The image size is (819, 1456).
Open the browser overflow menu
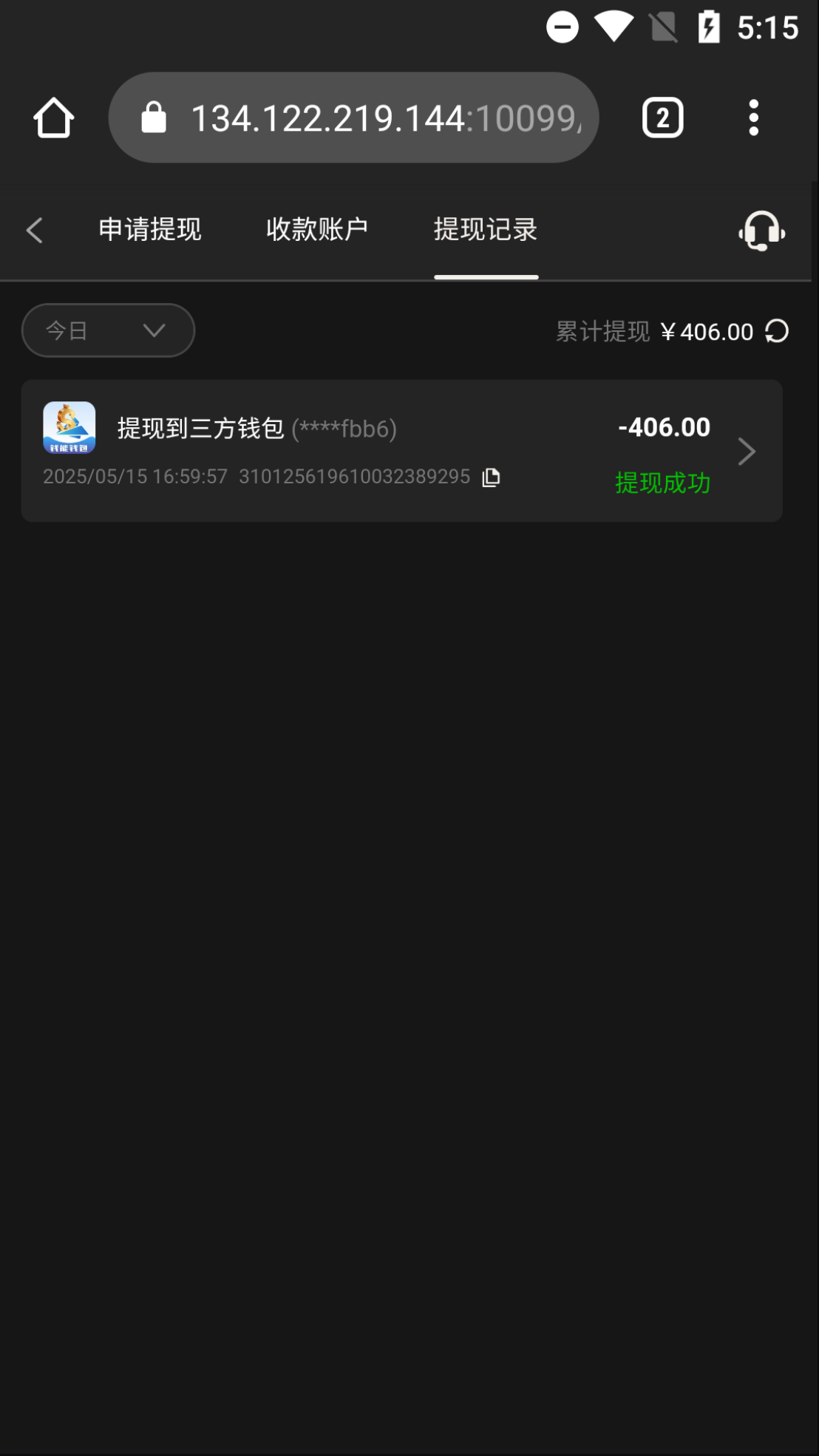click(753, 118)
